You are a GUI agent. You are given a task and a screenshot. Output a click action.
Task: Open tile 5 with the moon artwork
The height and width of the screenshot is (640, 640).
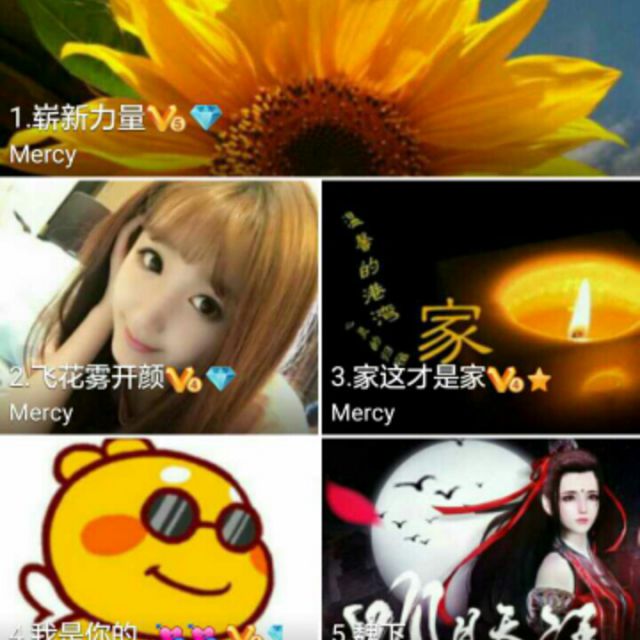click(x=481, y=540)
